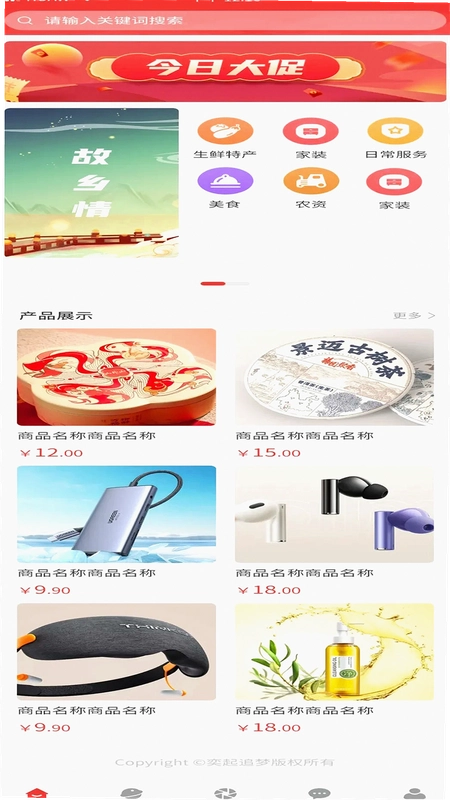Open the 美食 category
The width and height of the screenshot is (450, 800).
pyautogui.click(x=225, y=188)
